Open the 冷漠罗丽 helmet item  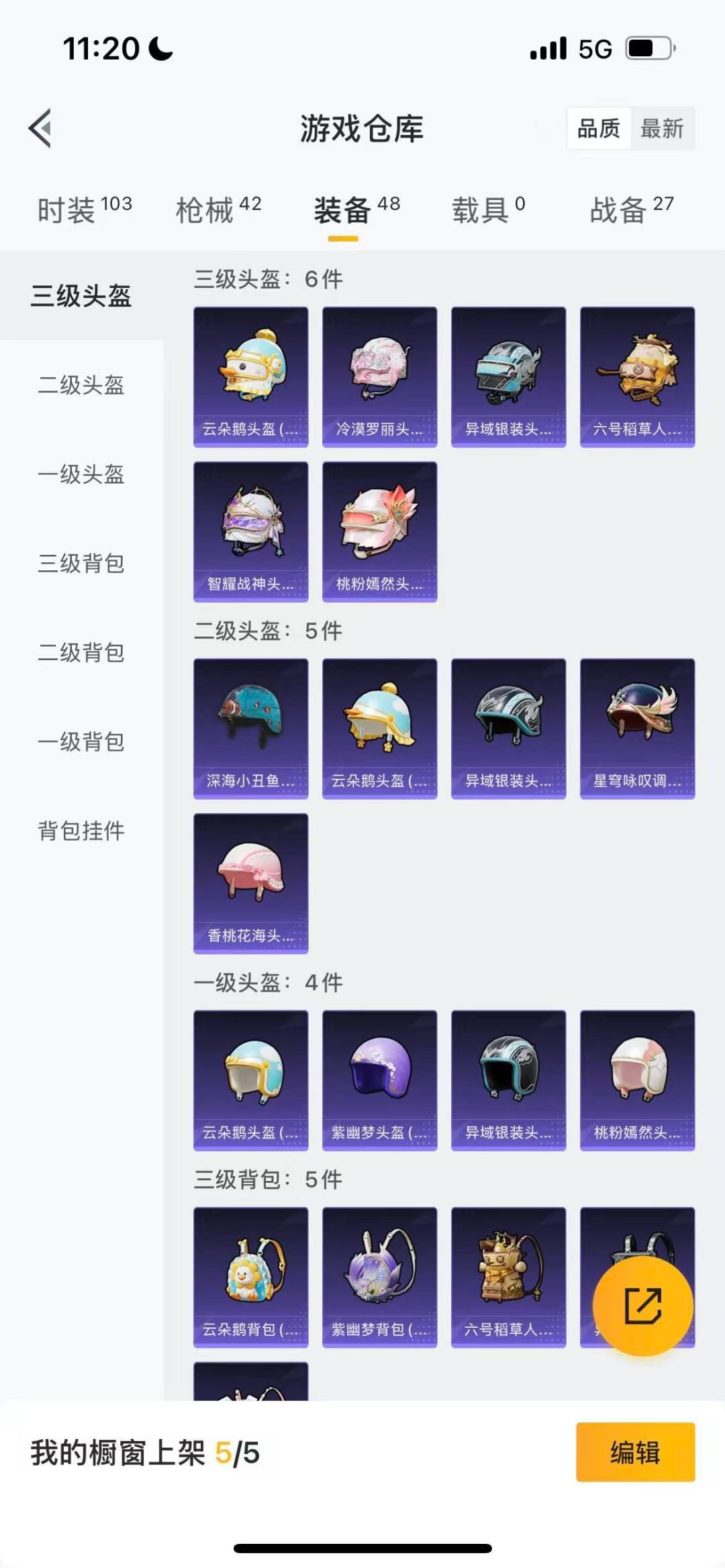pos(379,376)
